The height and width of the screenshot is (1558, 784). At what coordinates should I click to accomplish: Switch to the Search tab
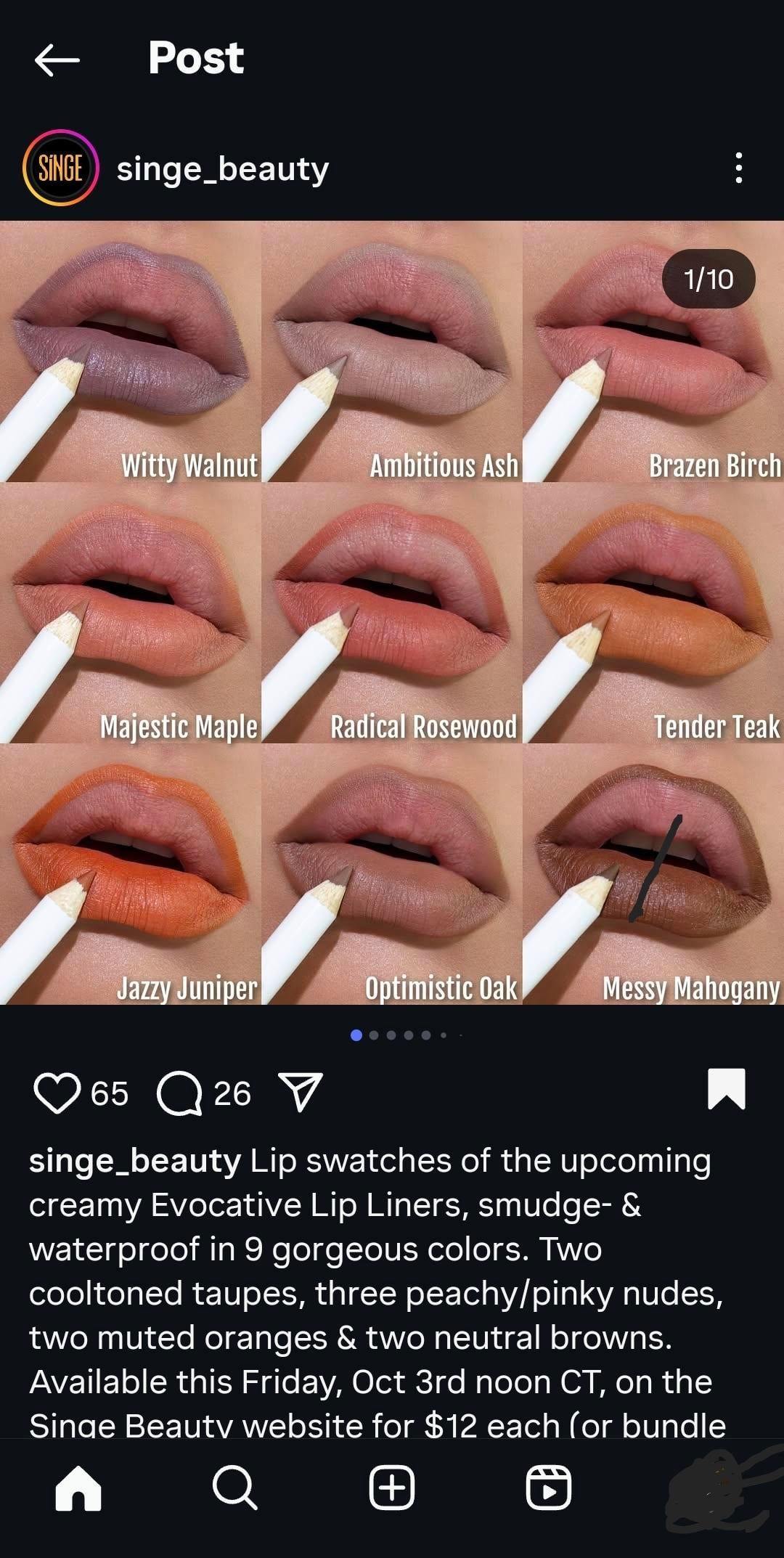pos(234,1488)
